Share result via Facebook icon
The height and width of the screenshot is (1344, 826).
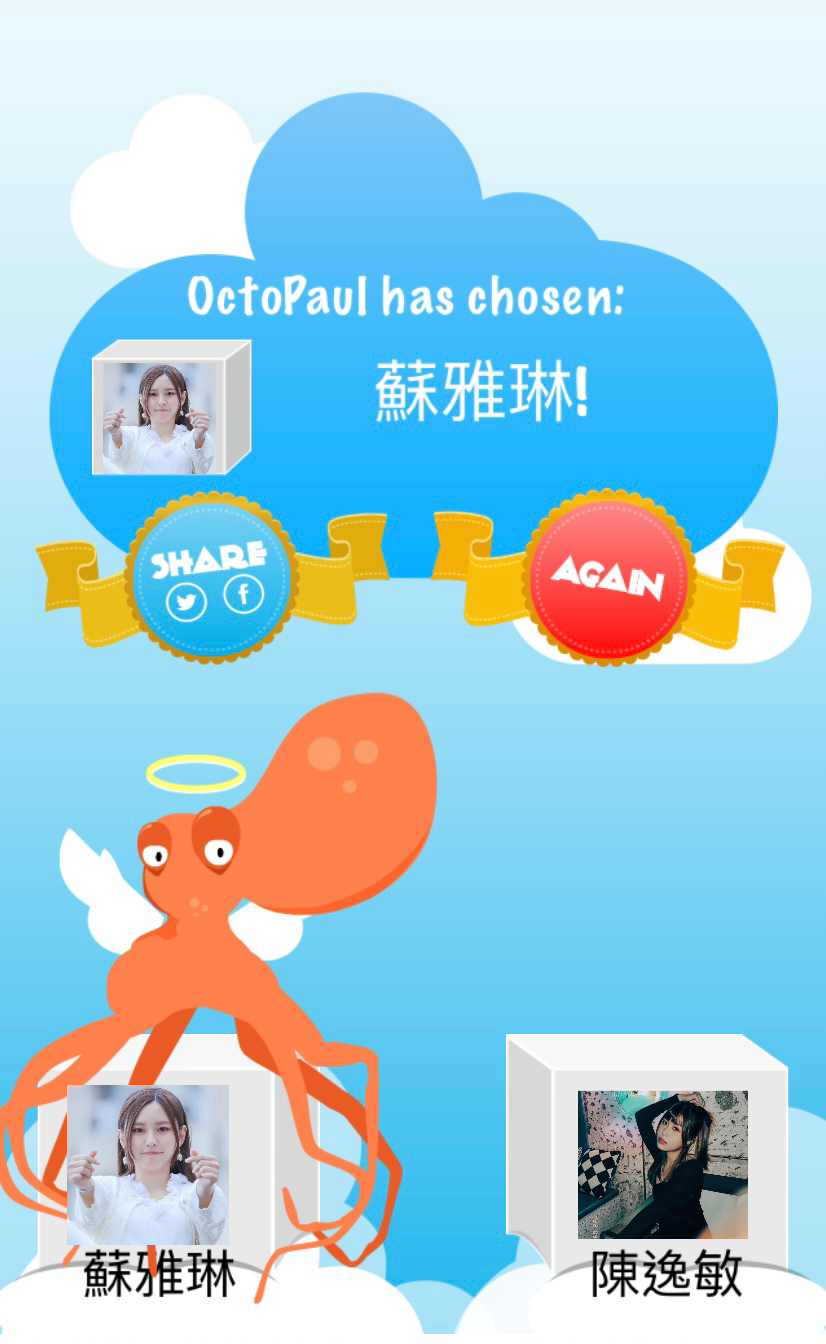242,596
